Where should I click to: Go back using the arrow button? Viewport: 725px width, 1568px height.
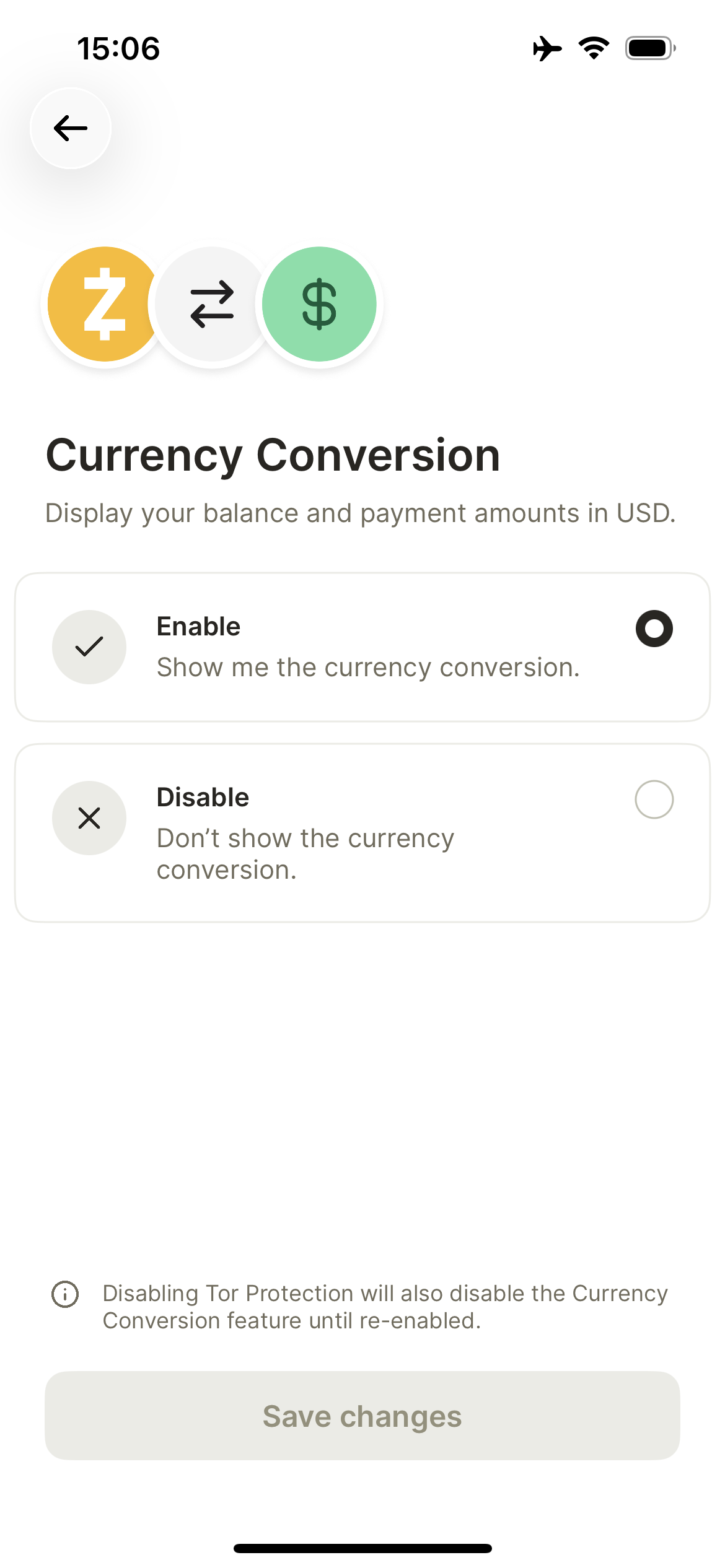point(71,128)
